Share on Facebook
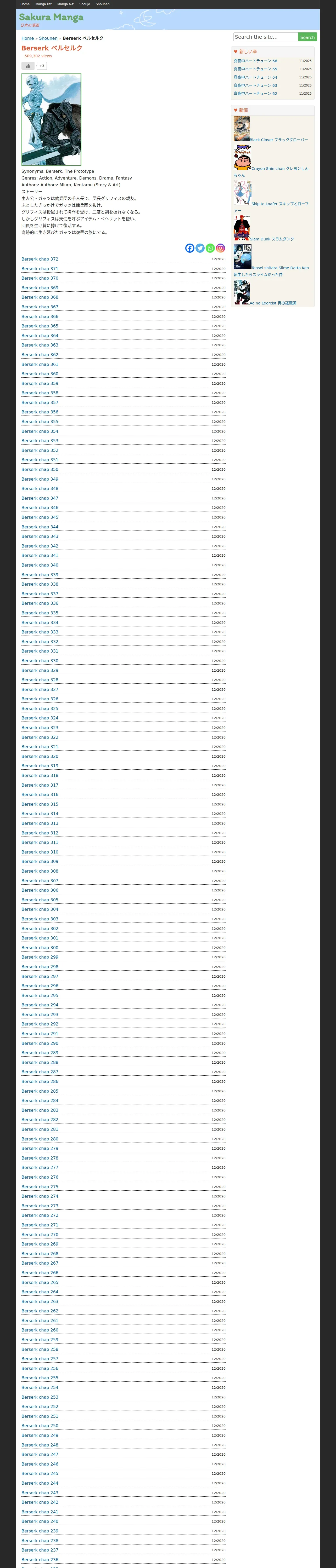 coord(190,248)
